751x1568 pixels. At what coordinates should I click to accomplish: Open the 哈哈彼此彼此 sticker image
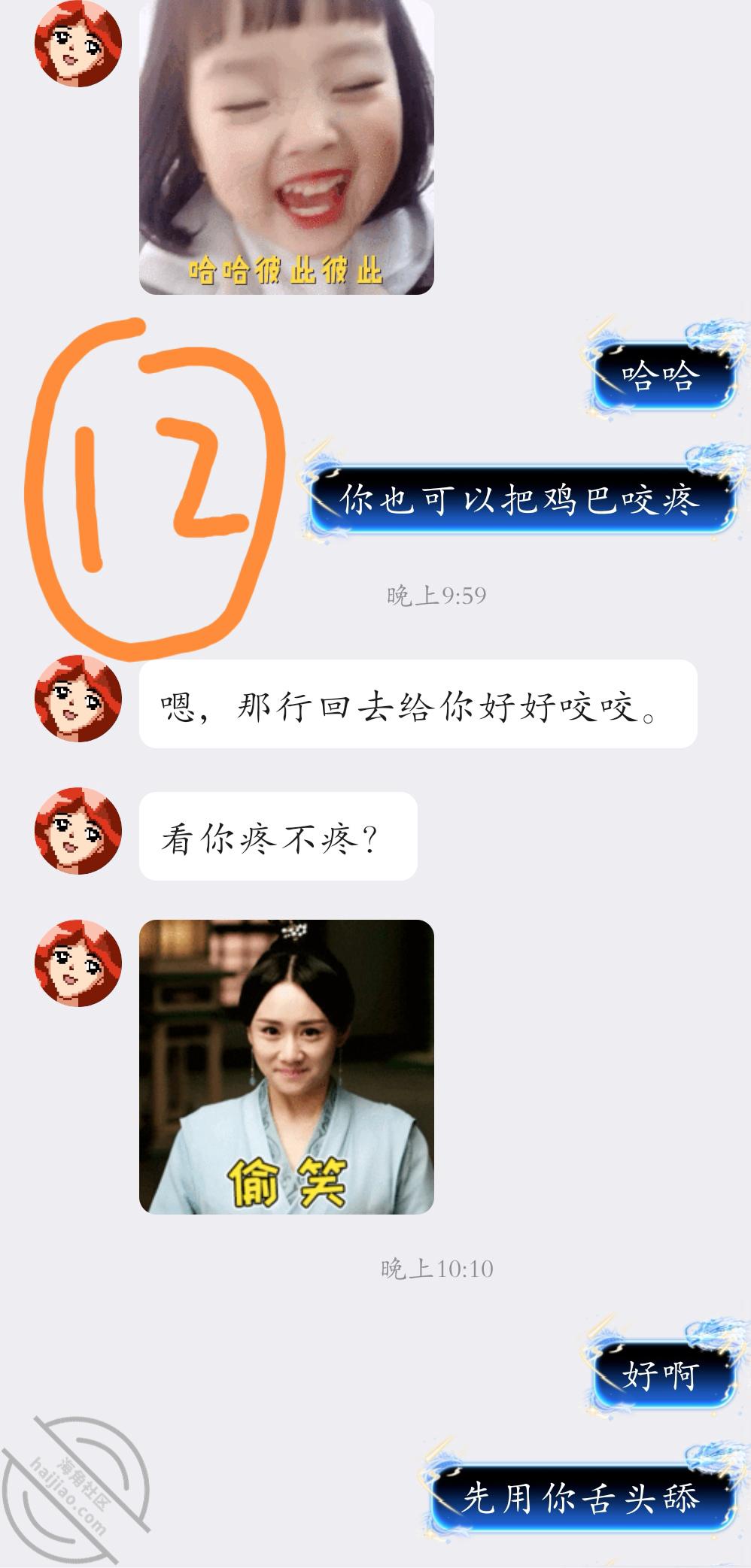click(287, 147)
